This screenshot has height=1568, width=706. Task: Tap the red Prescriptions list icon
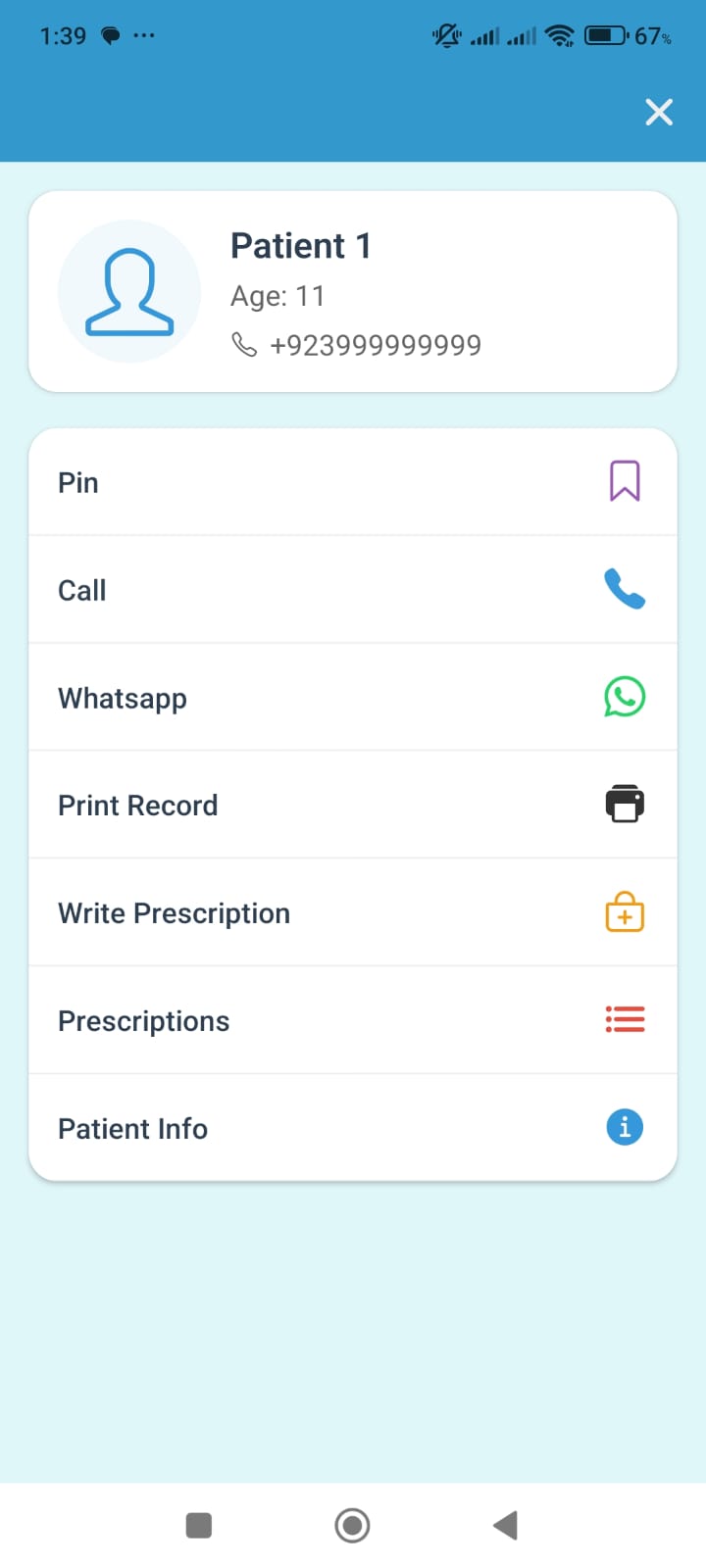(x=625, y=1019)
